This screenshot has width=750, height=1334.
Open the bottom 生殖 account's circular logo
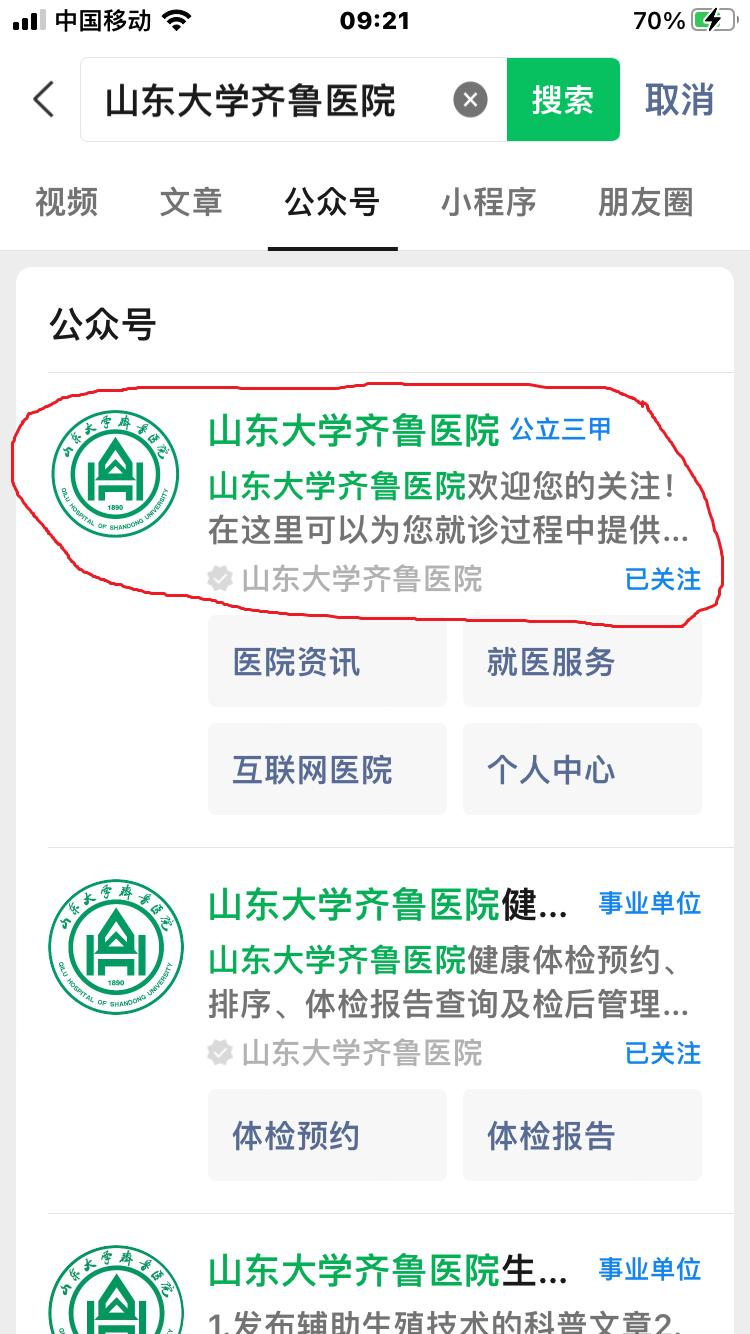[116, 1295]
